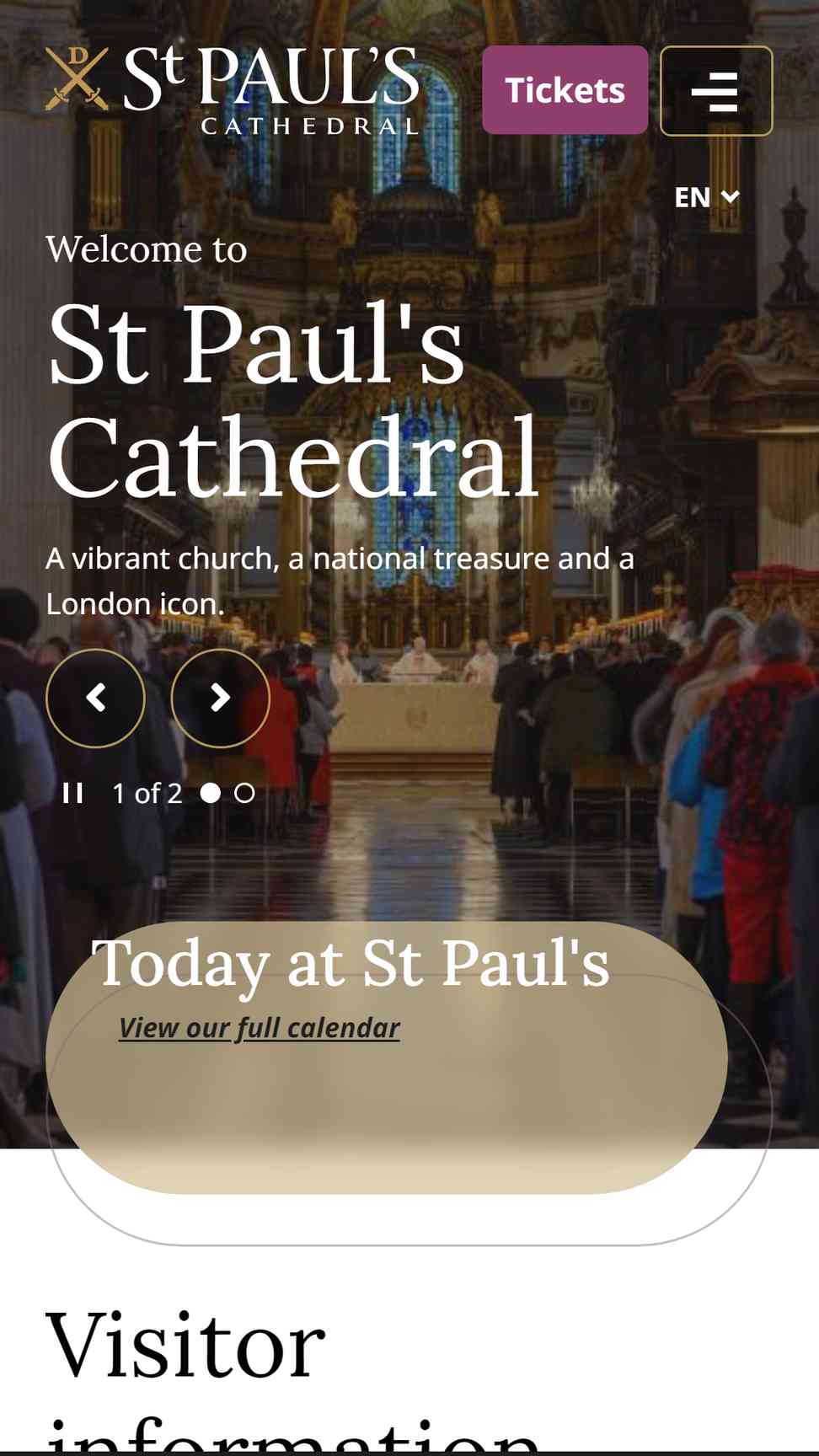Open the hamburger navigation menu

tap(715, 91)
